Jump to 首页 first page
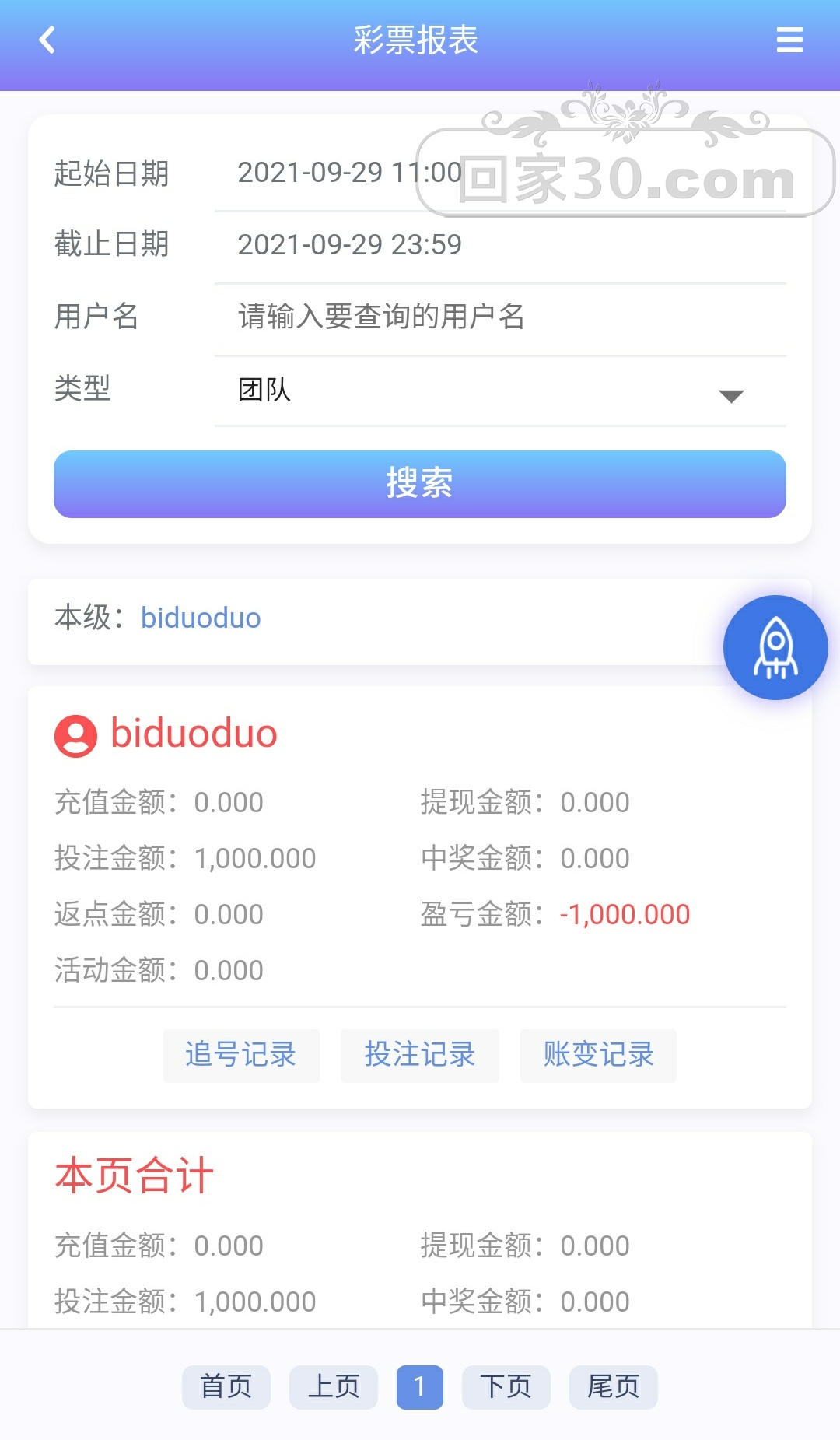 226,1386
